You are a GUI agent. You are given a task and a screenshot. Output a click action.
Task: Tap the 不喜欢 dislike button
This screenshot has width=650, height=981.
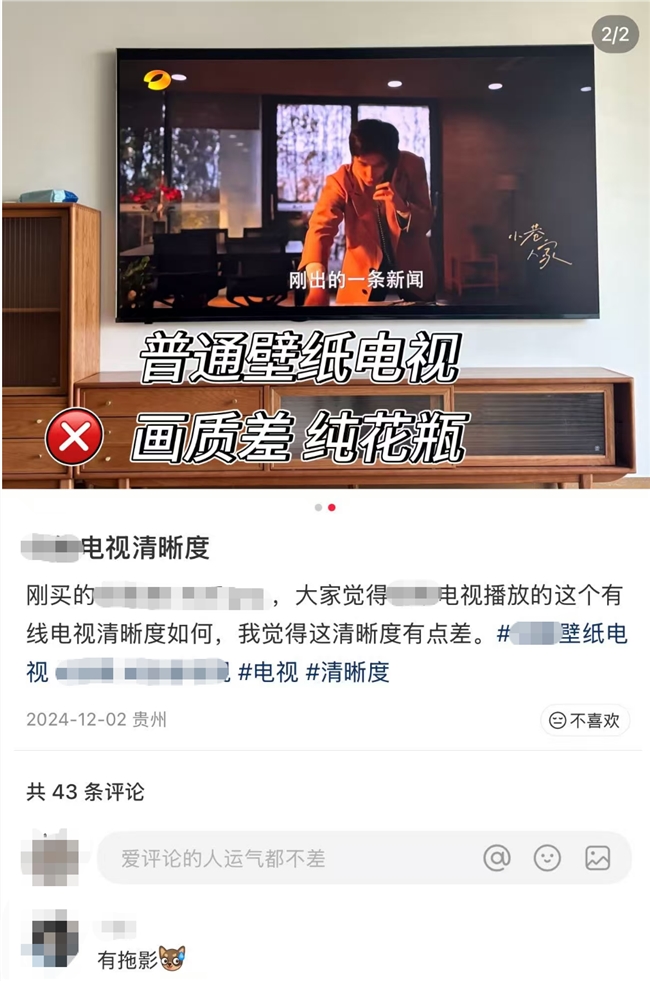(x=585, y=720)
